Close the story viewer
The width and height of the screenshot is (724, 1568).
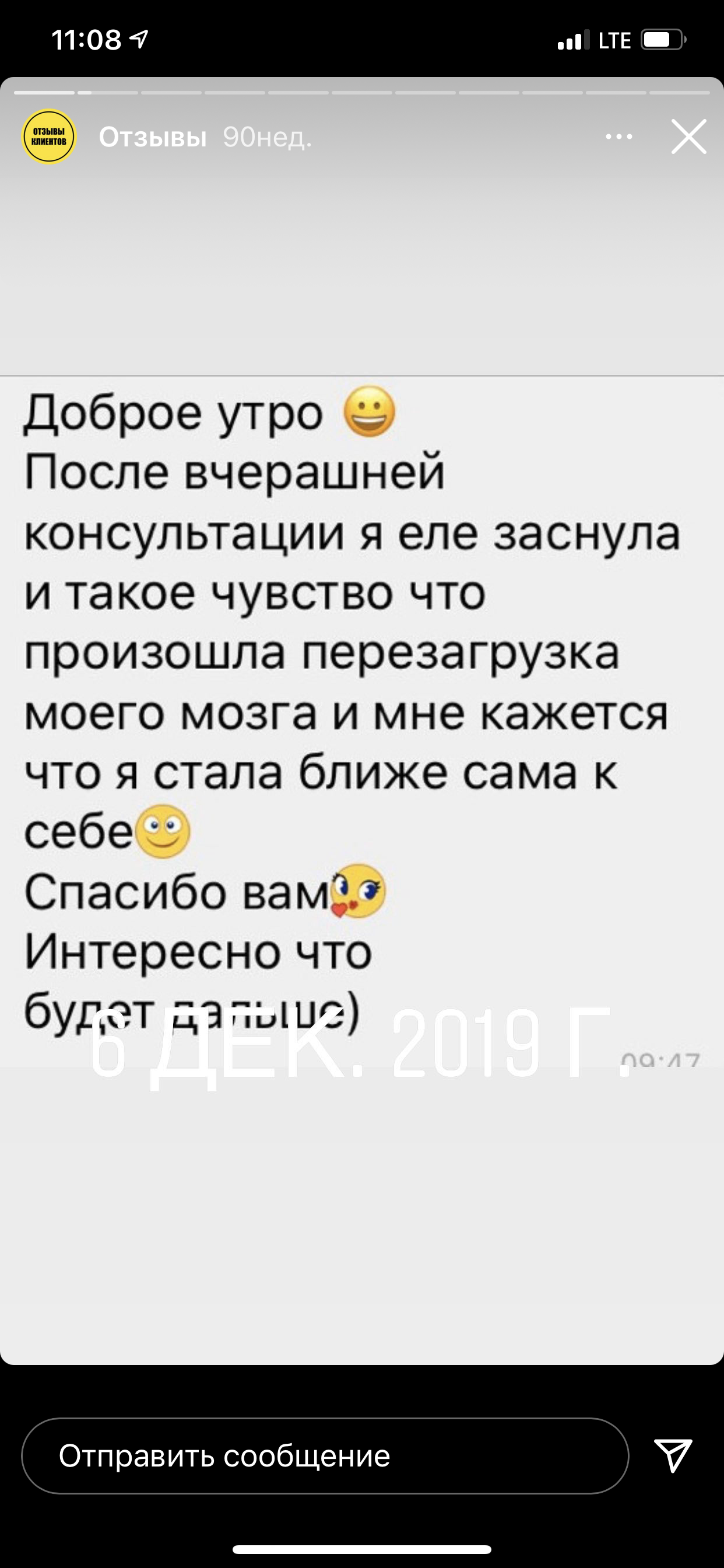[x=688, y=137]
